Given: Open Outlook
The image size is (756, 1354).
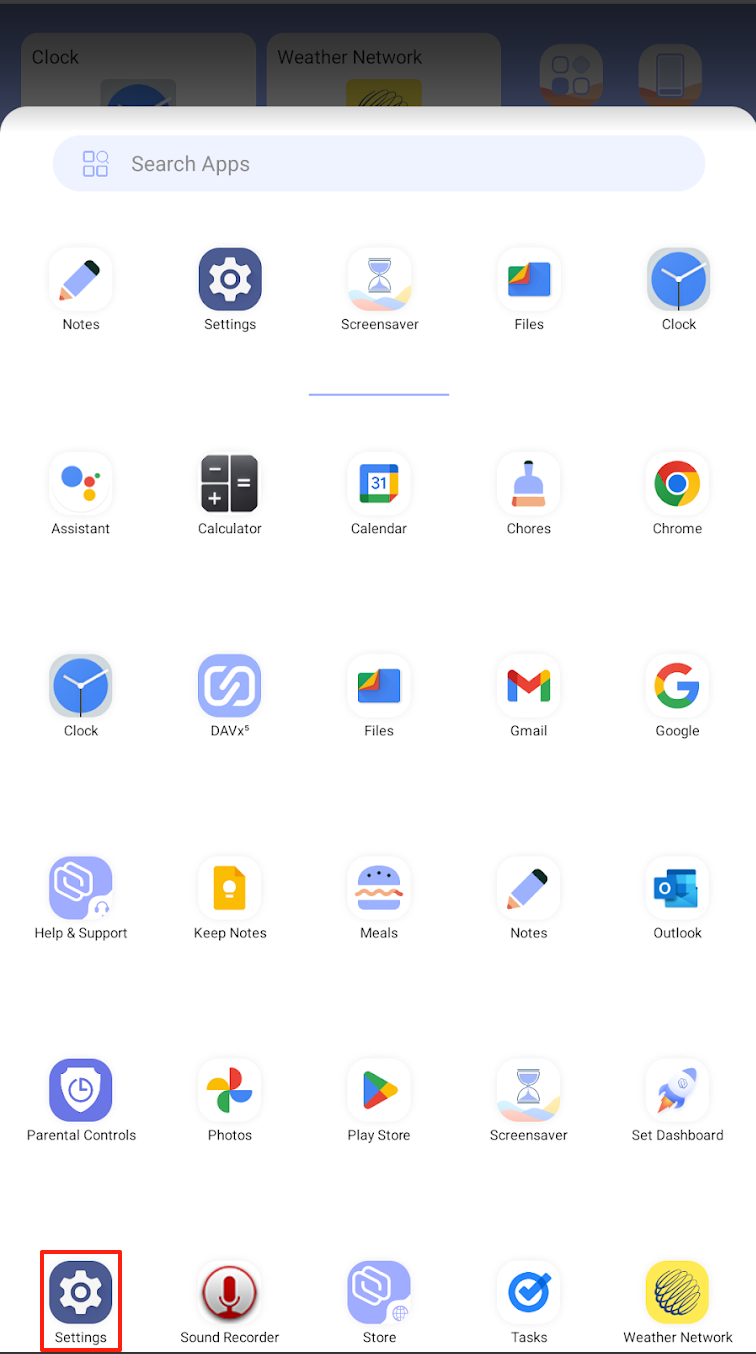Looking at the screenshot, I should [x=677, y=888].
